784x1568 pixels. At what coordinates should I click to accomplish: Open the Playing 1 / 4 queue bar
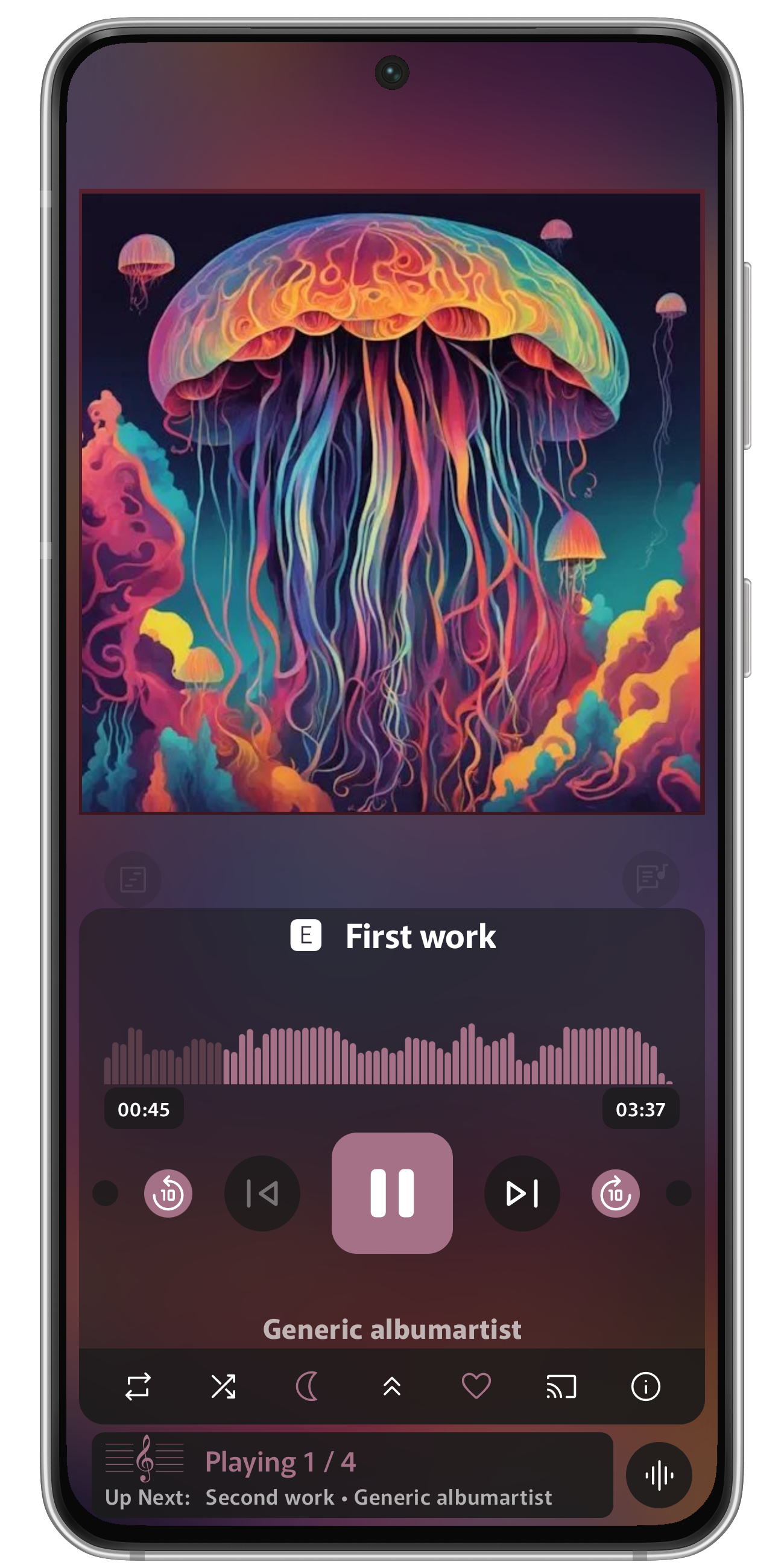[x=352, y=1475]
